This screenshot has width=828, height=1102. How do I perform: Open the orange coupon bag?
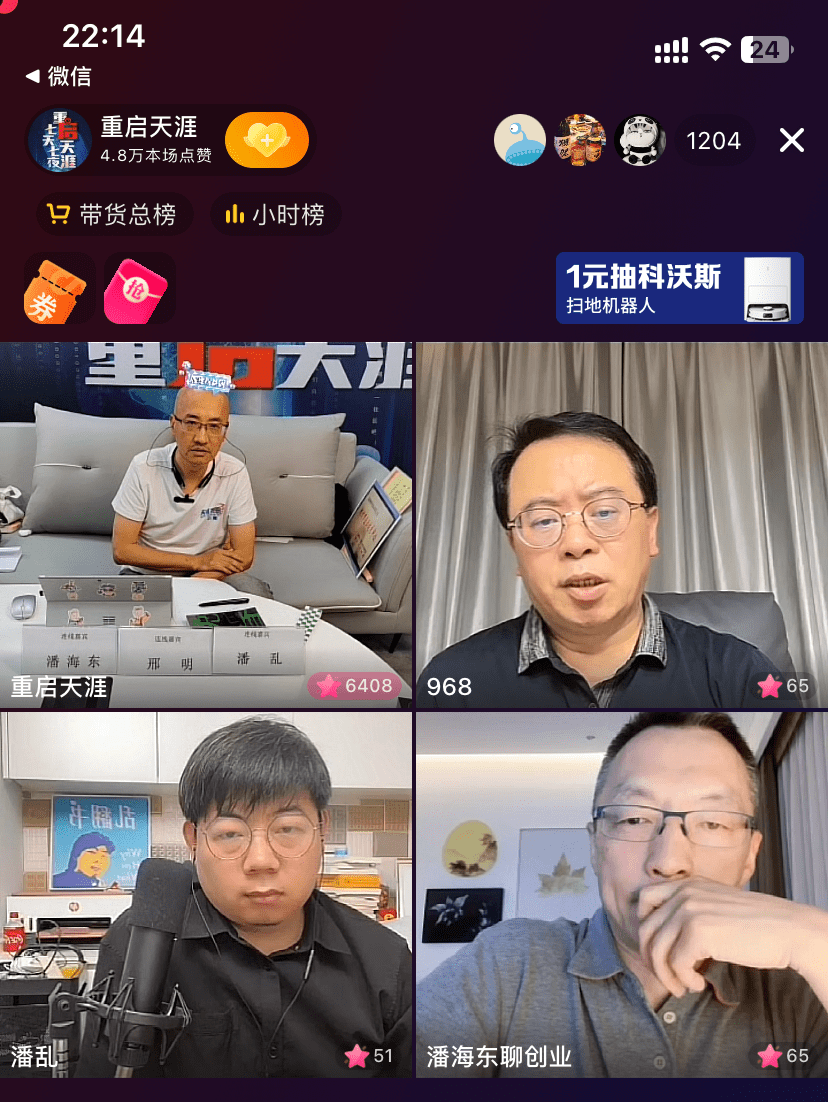pos(56,290)
